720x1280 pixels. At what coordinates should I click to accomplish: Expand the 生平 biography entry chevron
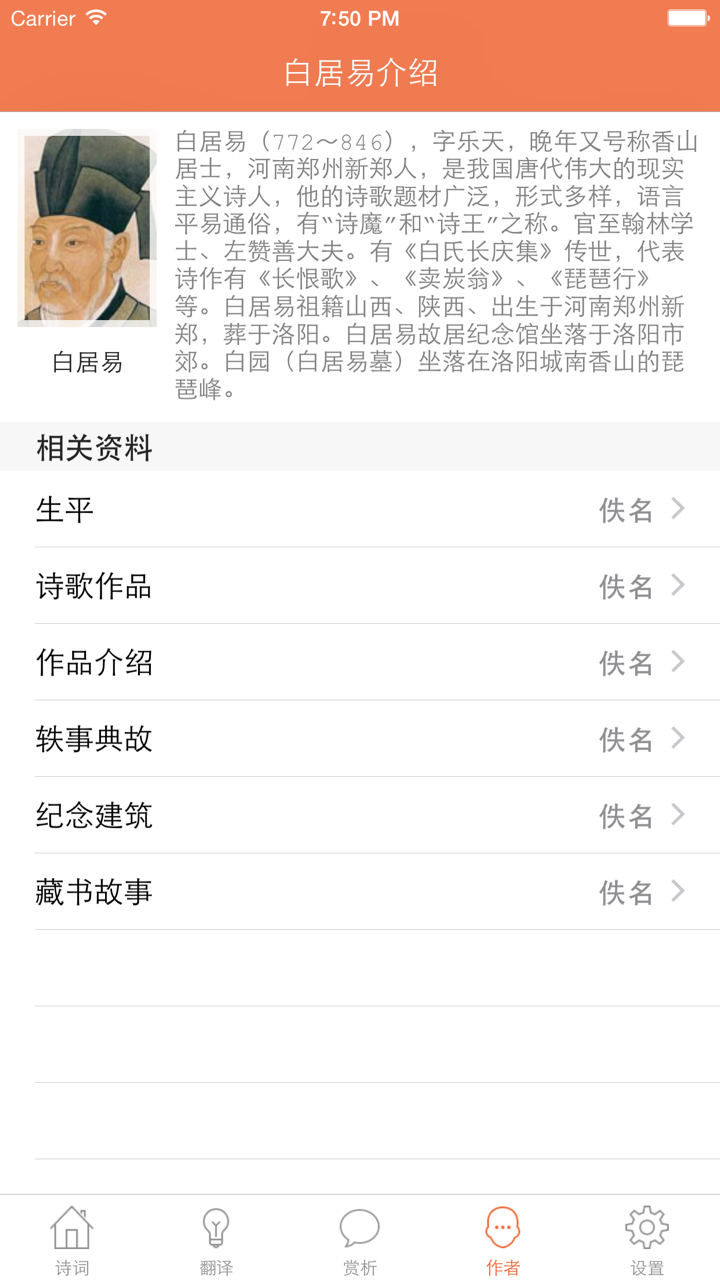[678, 510]
